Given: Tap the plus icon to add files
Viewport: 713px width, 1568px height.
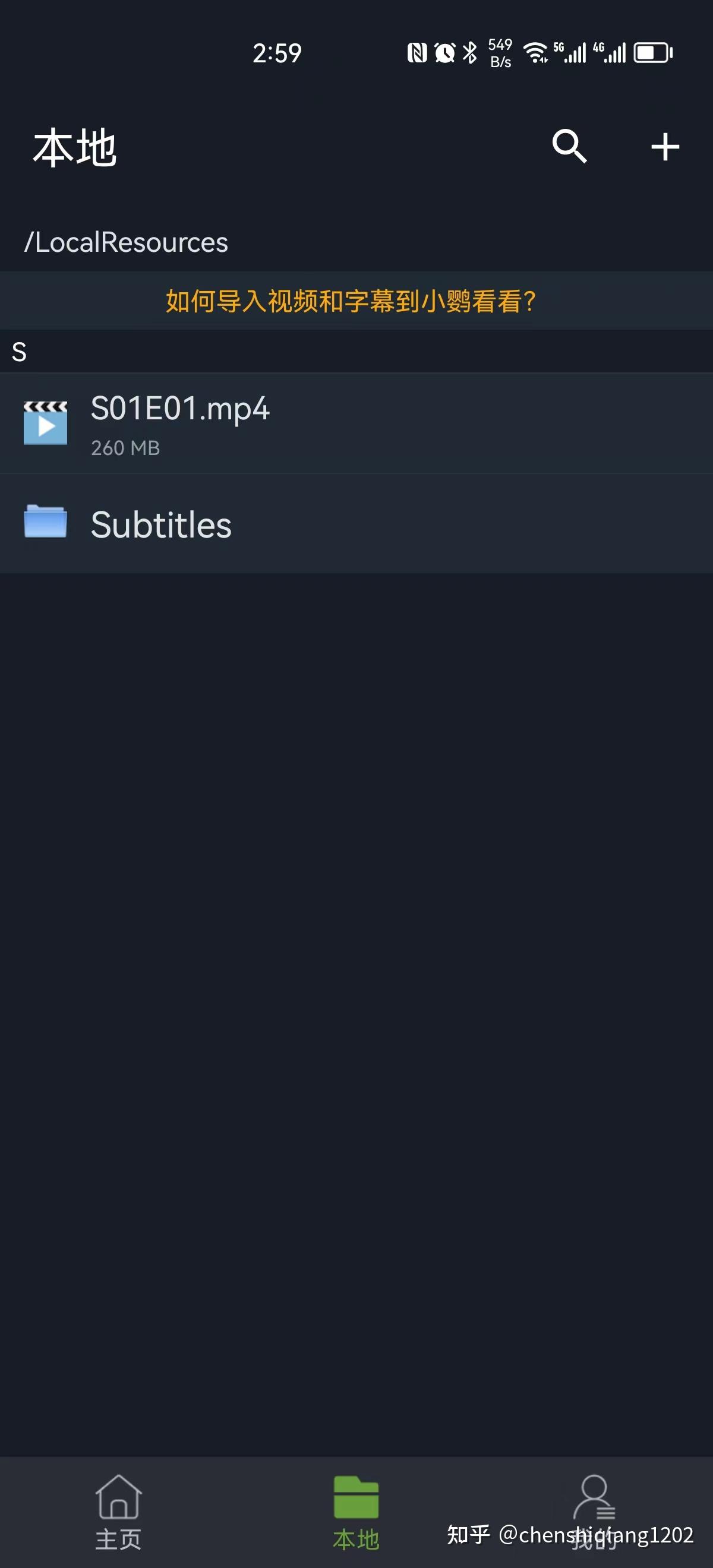Looking at the screenshot, I should pyautogui.click(x=664, y=147).
